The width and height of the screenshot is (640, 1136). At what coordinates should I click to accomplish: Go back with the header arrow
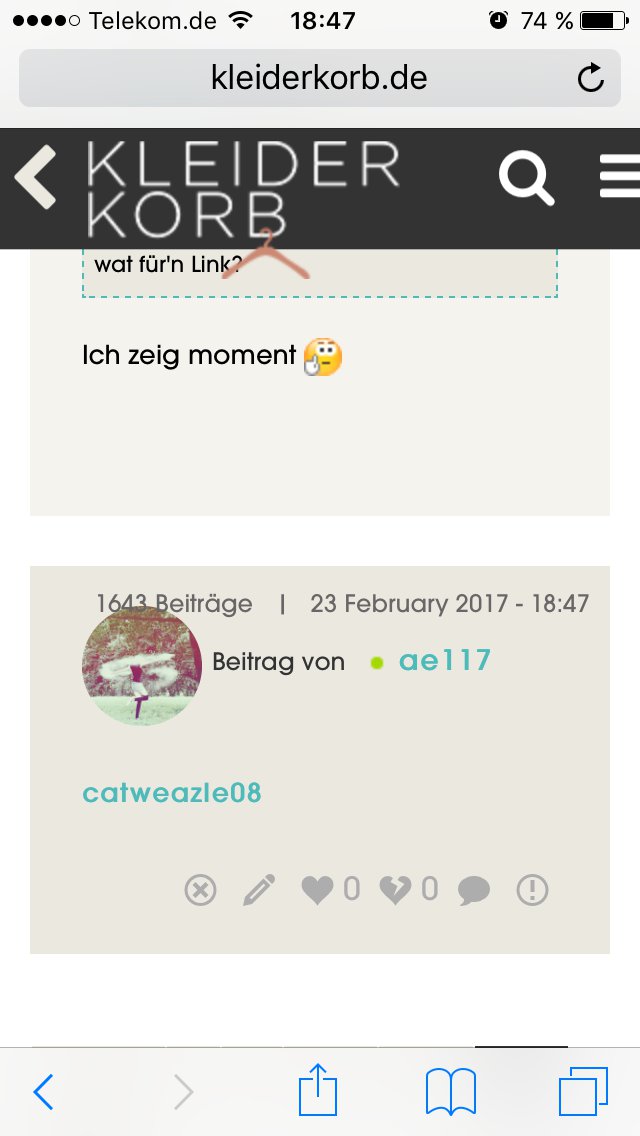tap(36, 177)
